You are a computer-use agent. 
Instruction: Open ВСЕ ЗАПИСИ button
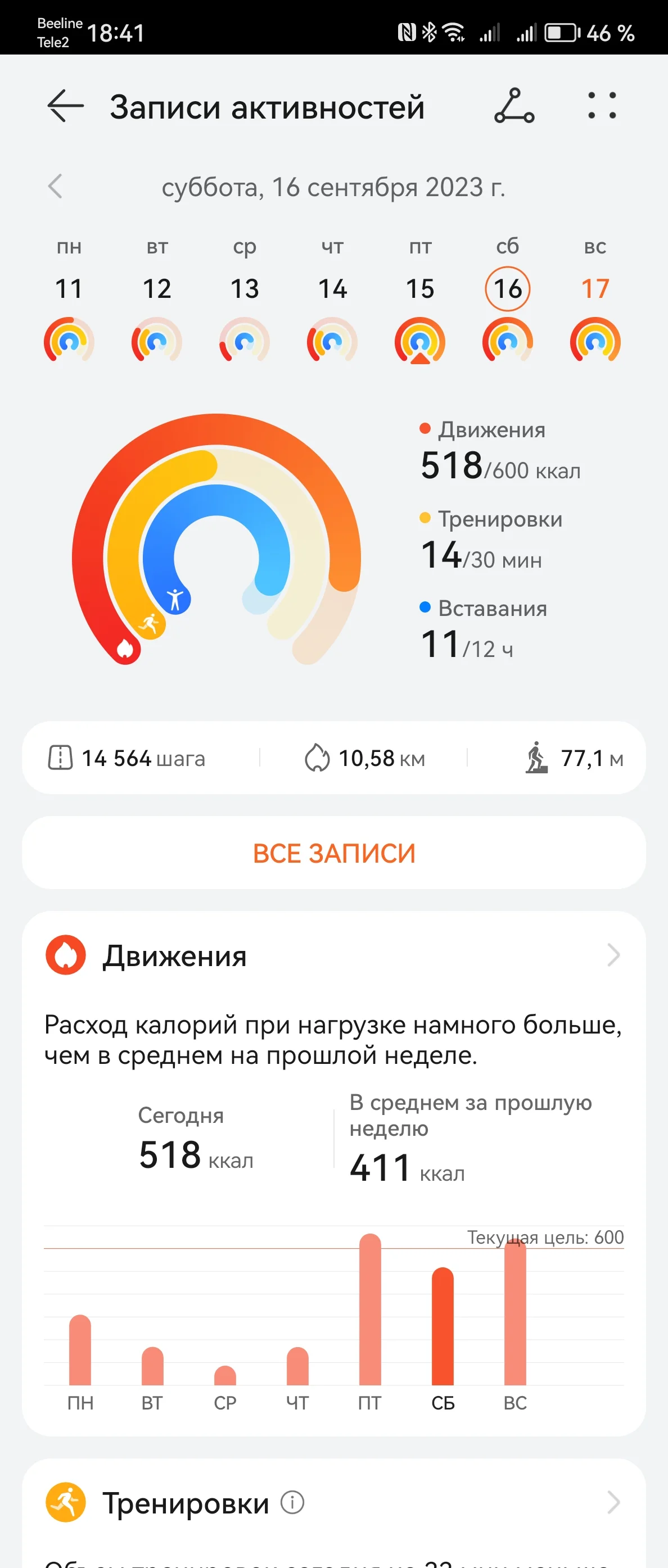click(333, 853)
